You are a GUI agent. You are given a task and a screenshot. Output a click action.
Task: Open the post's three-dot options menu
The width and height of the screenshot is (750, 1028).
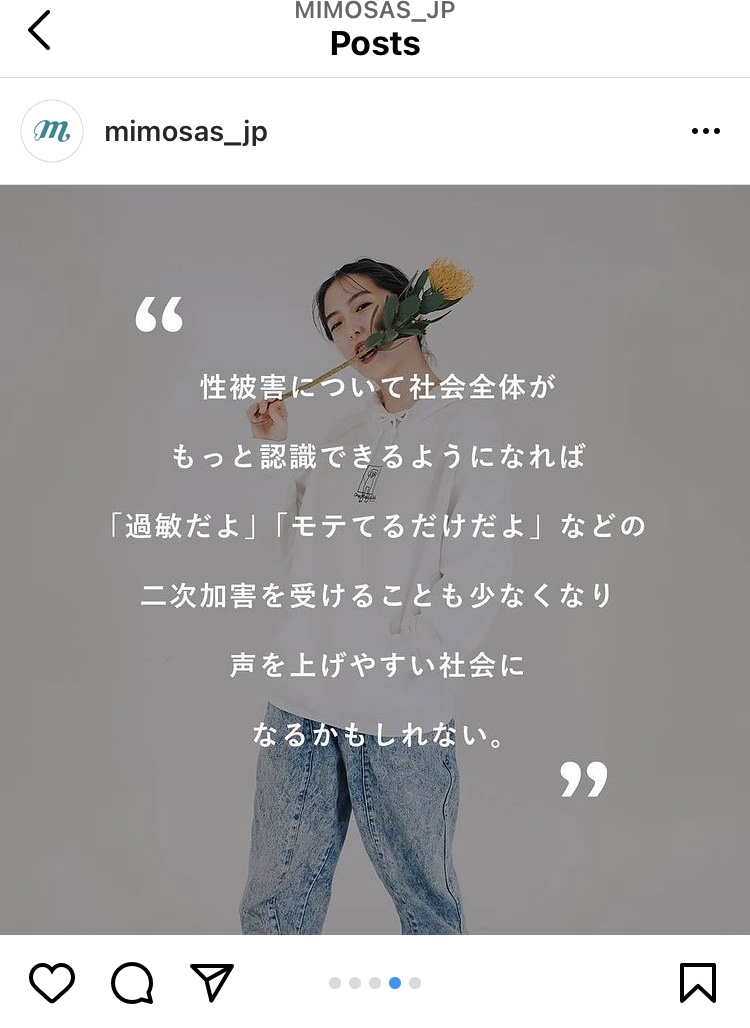(705, 132)
